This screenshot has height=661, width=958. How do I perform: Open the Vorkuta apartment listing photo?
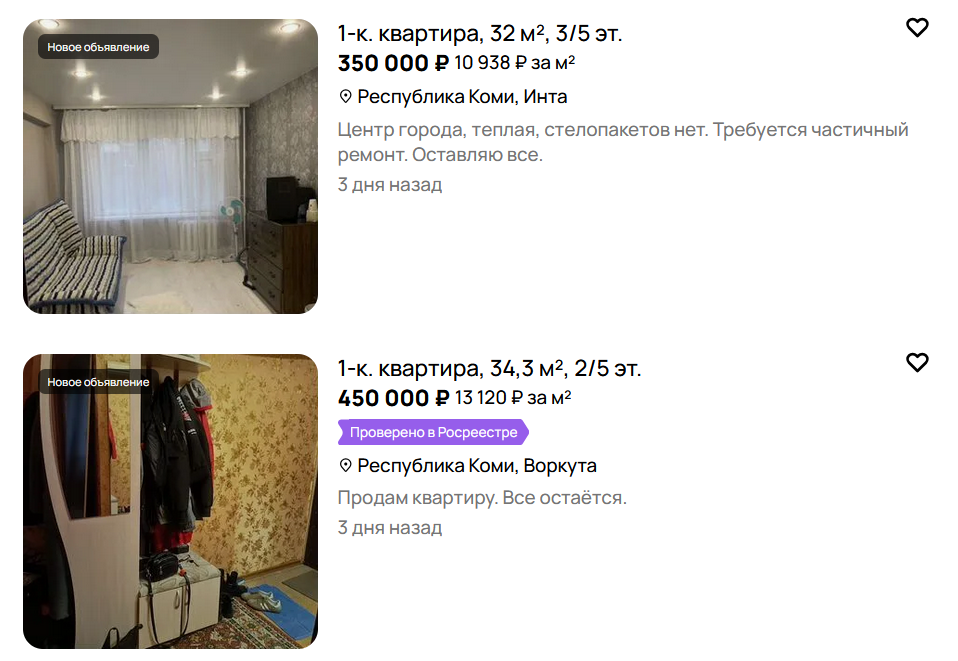tap(170, 501)
